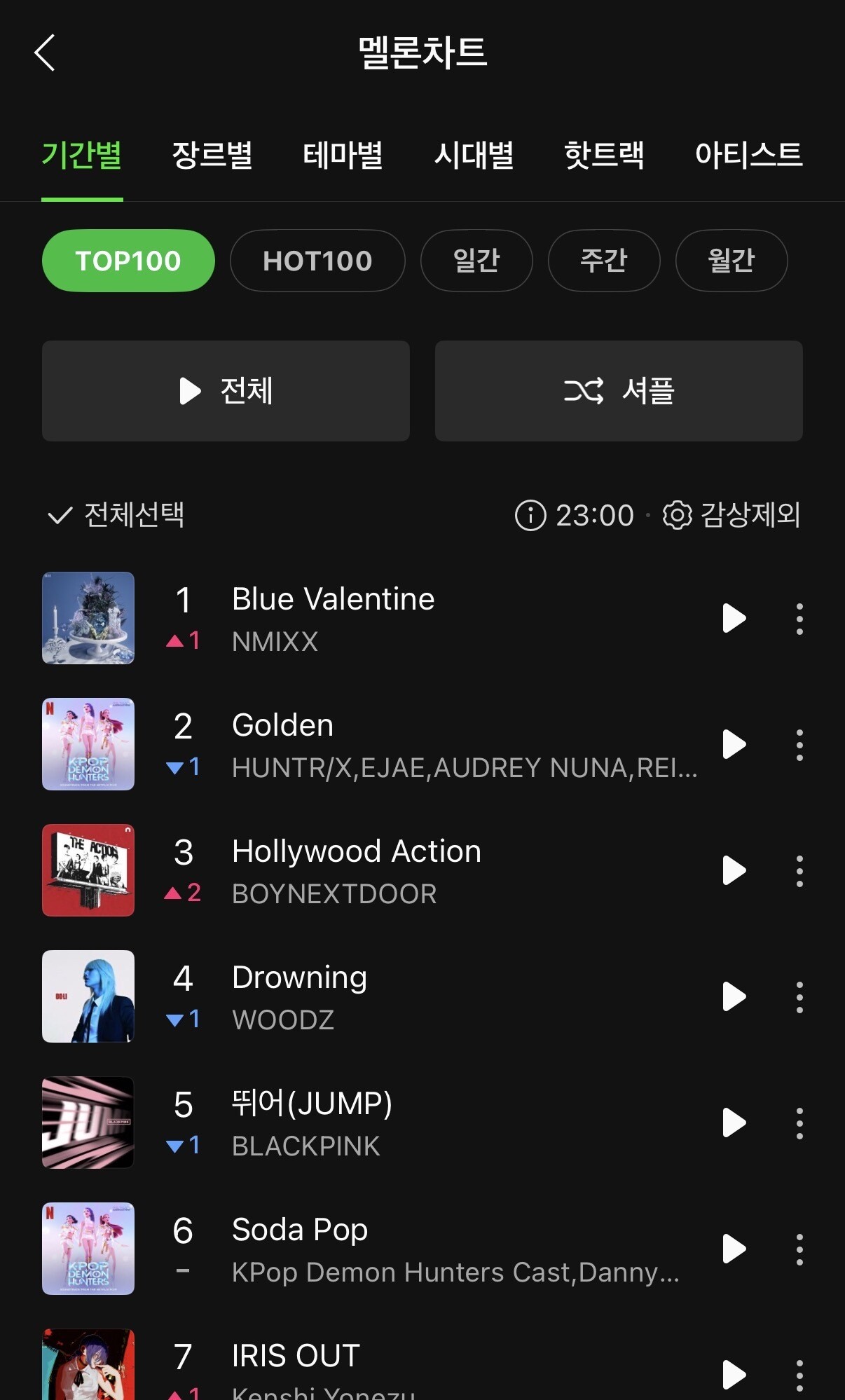Open the chart update time info icon
The height and width of the screenshot is (1400, 845).
coord(530,516)
